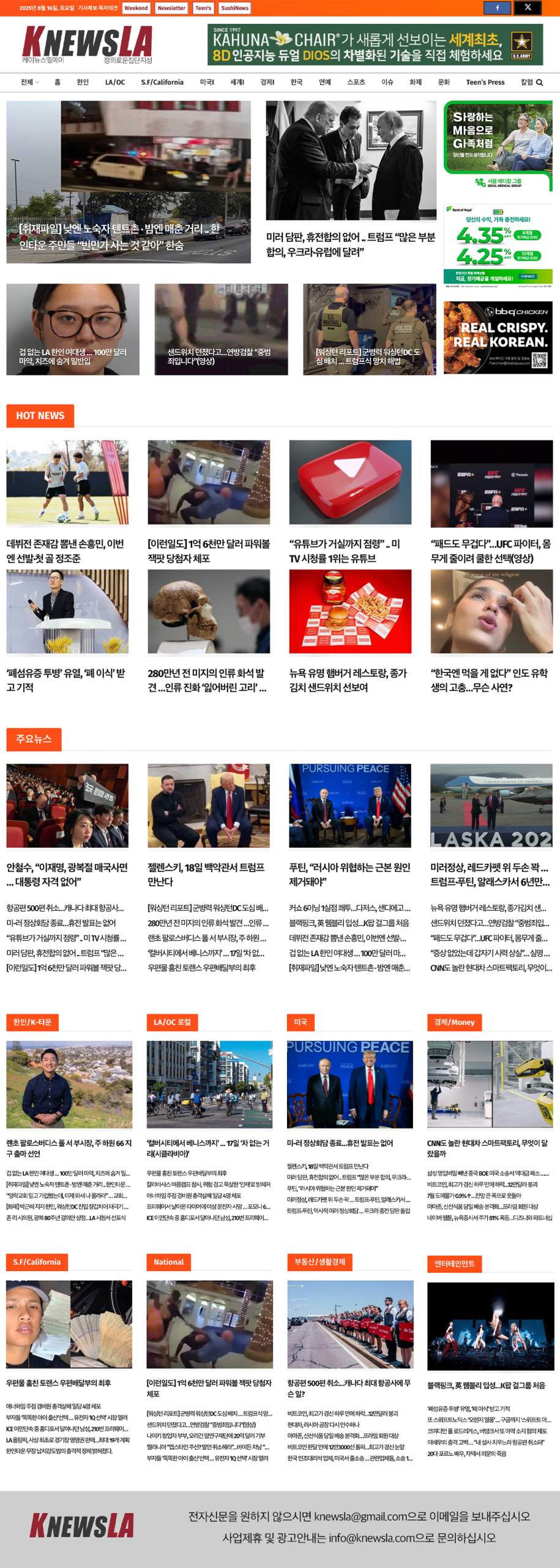Switch to the LA/OC menu section
The image size is (560, 1568).
[x=114, y=82]
